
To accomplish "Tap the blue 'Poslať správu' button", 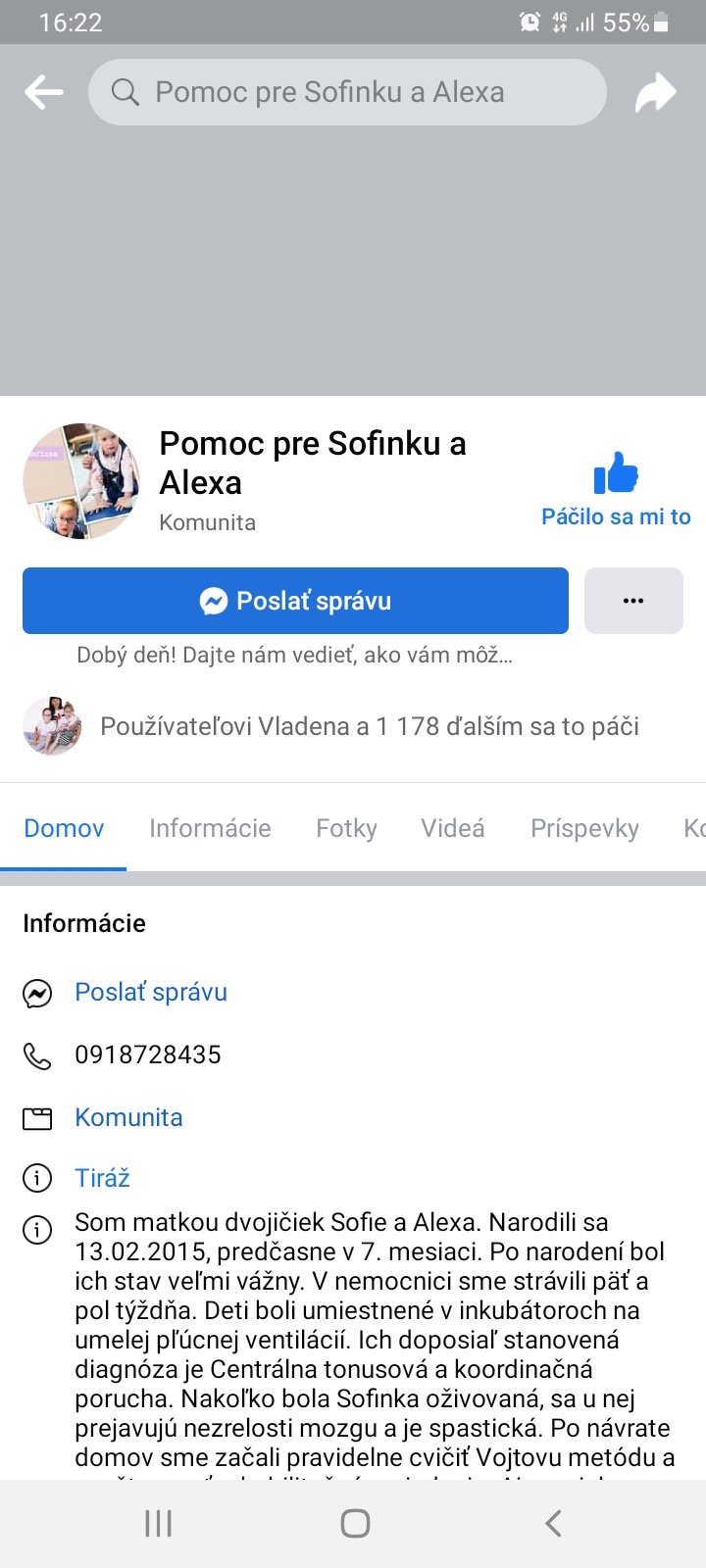I will click(x=295, y=601).
